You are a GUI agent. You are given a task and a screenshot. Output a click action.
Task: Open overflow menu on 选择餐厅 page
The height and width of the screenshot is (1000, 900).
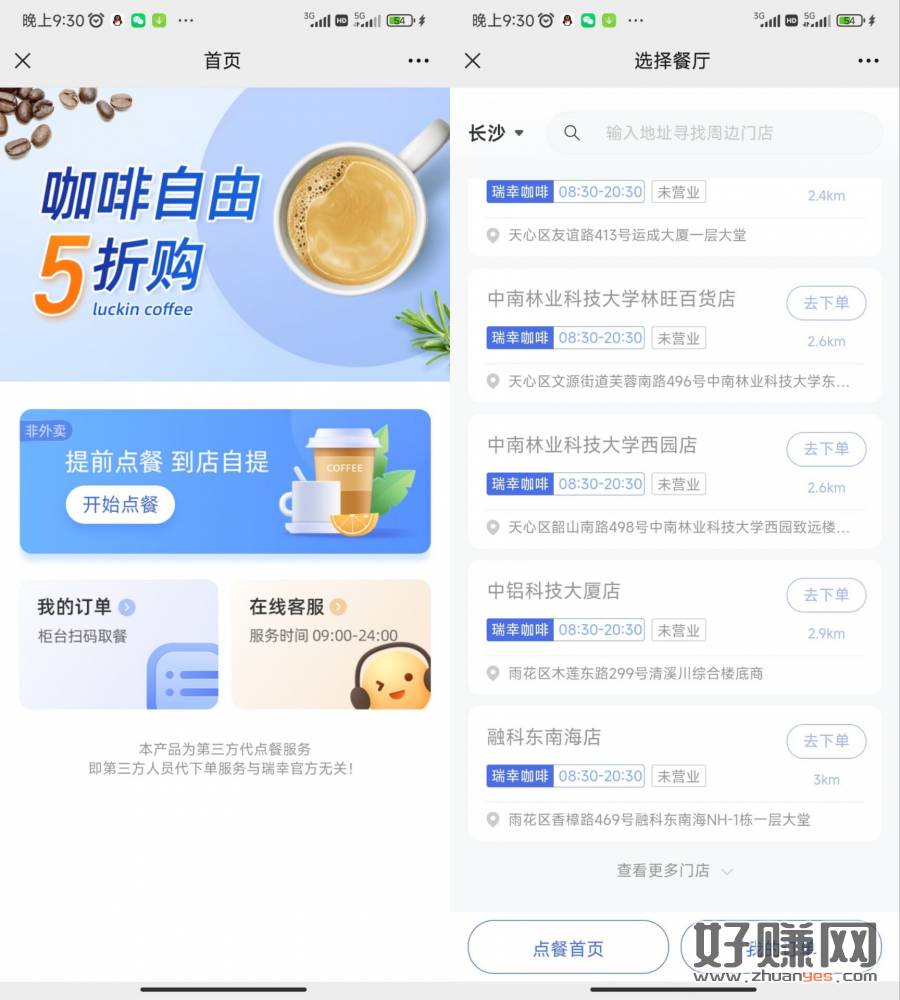pyautogui.click(x=868, y=61)
